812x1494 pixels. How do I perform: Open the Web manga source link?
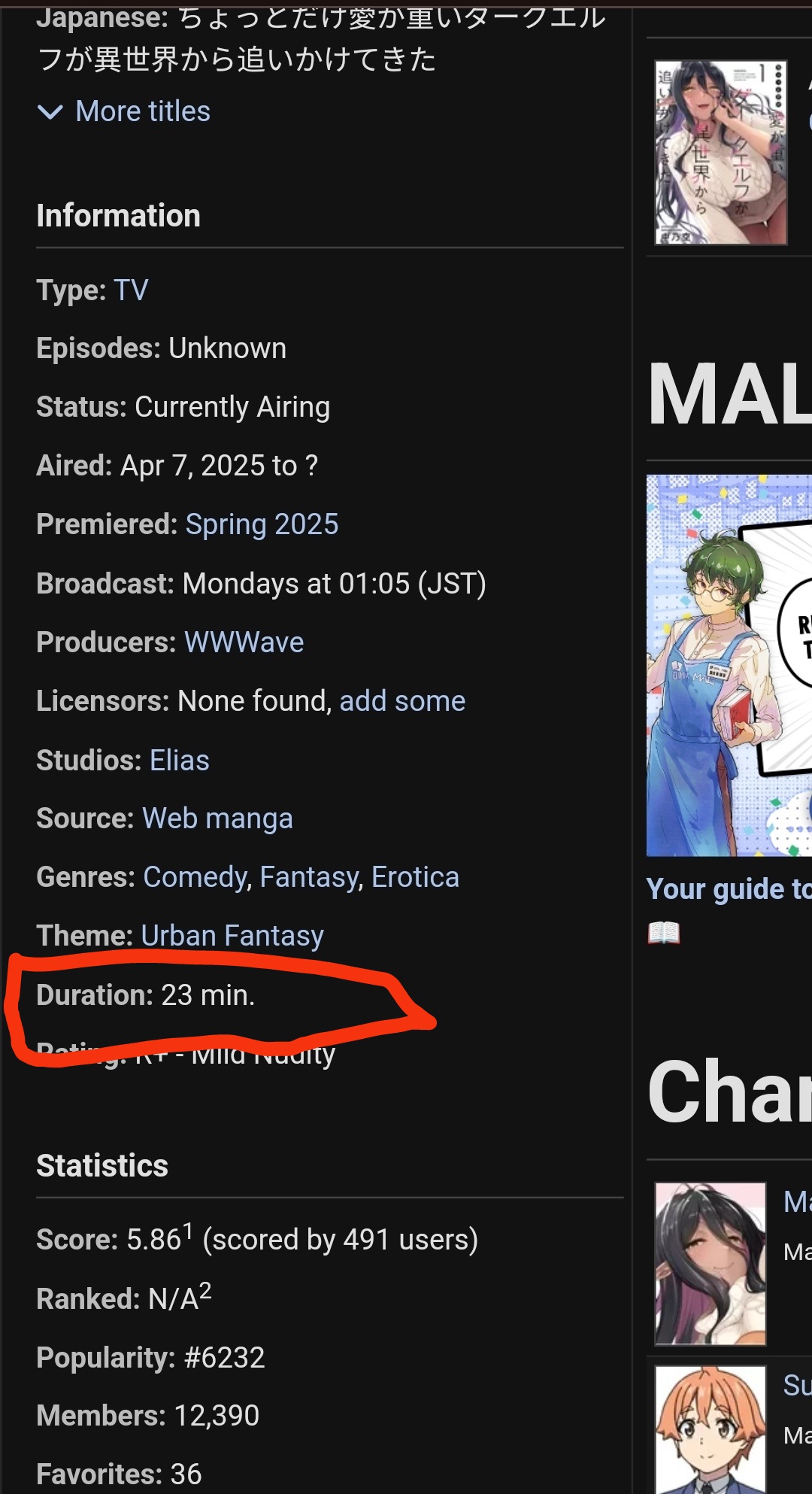coord(217,819)
